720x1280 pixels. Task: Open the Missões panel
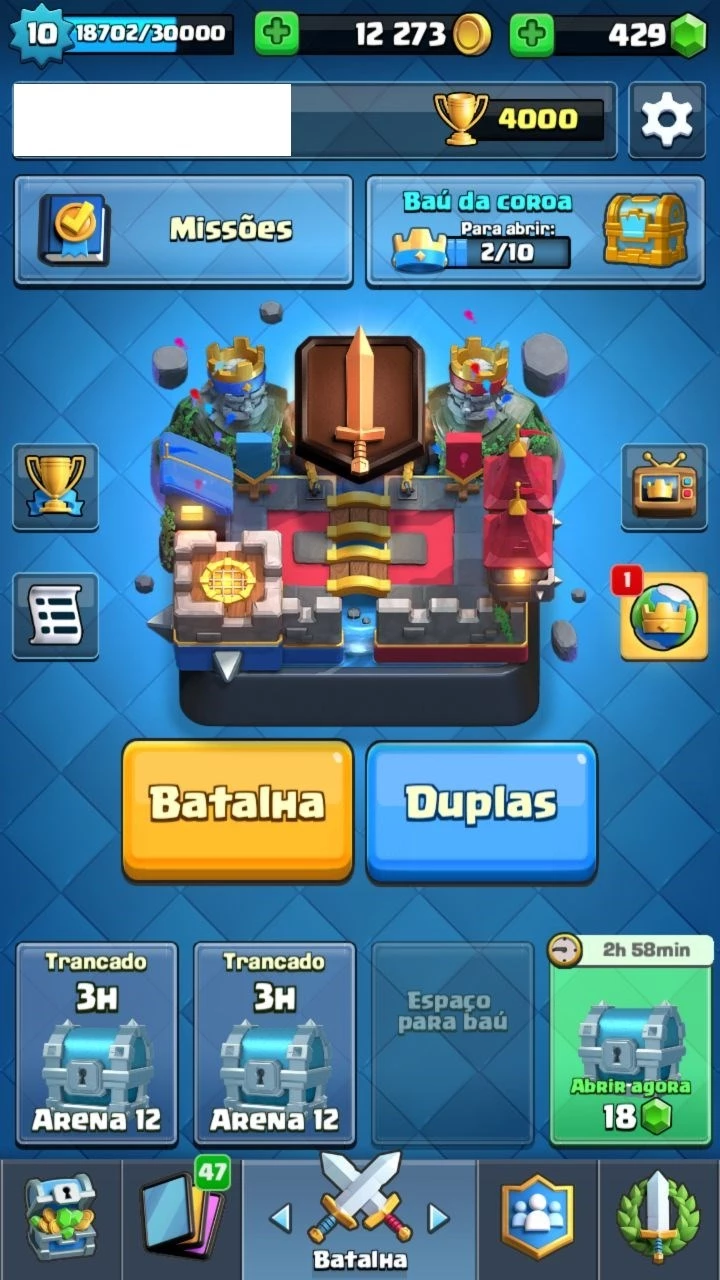tap(184, 230)
